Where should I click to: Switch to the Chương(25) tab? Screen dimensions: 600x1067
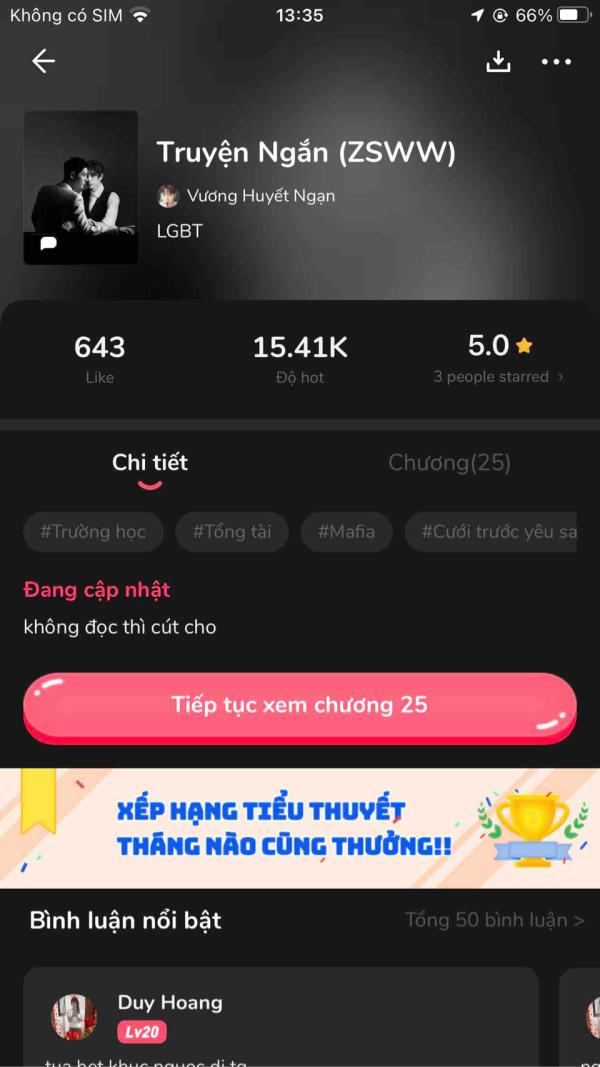[x=449, y=463]
